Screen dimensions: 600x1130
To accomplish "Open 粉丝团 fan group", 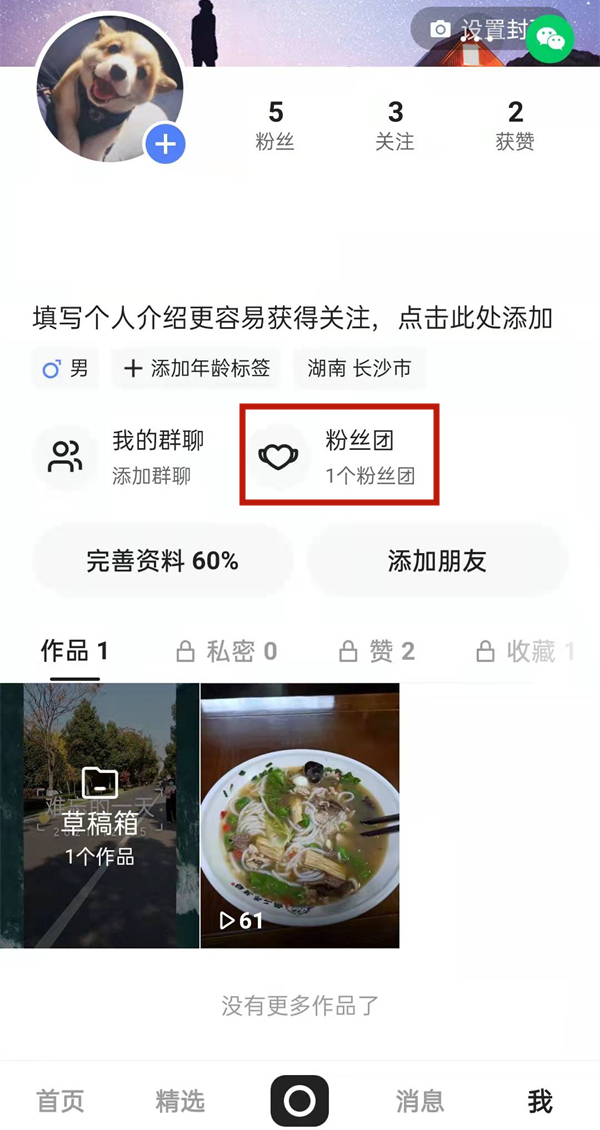I will coord(339,456).
